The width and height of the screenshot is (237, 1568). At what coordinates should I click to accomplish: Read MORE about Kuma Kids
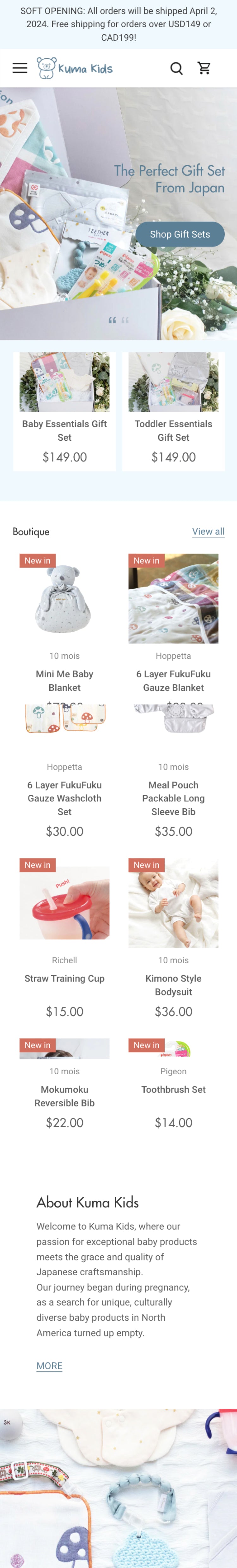(x=49, y=1365)
